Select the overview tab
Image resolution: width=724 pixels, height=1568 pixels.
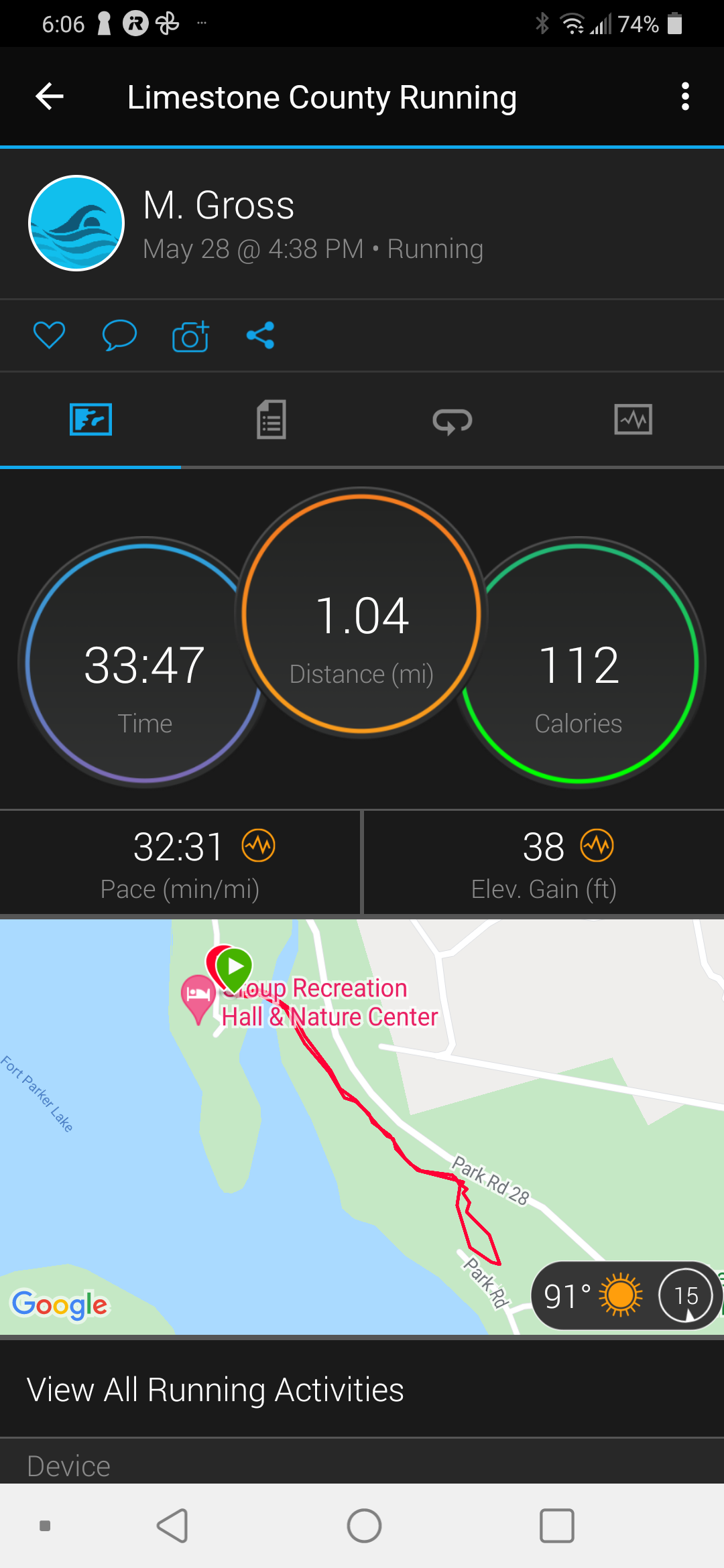[90, 420]
